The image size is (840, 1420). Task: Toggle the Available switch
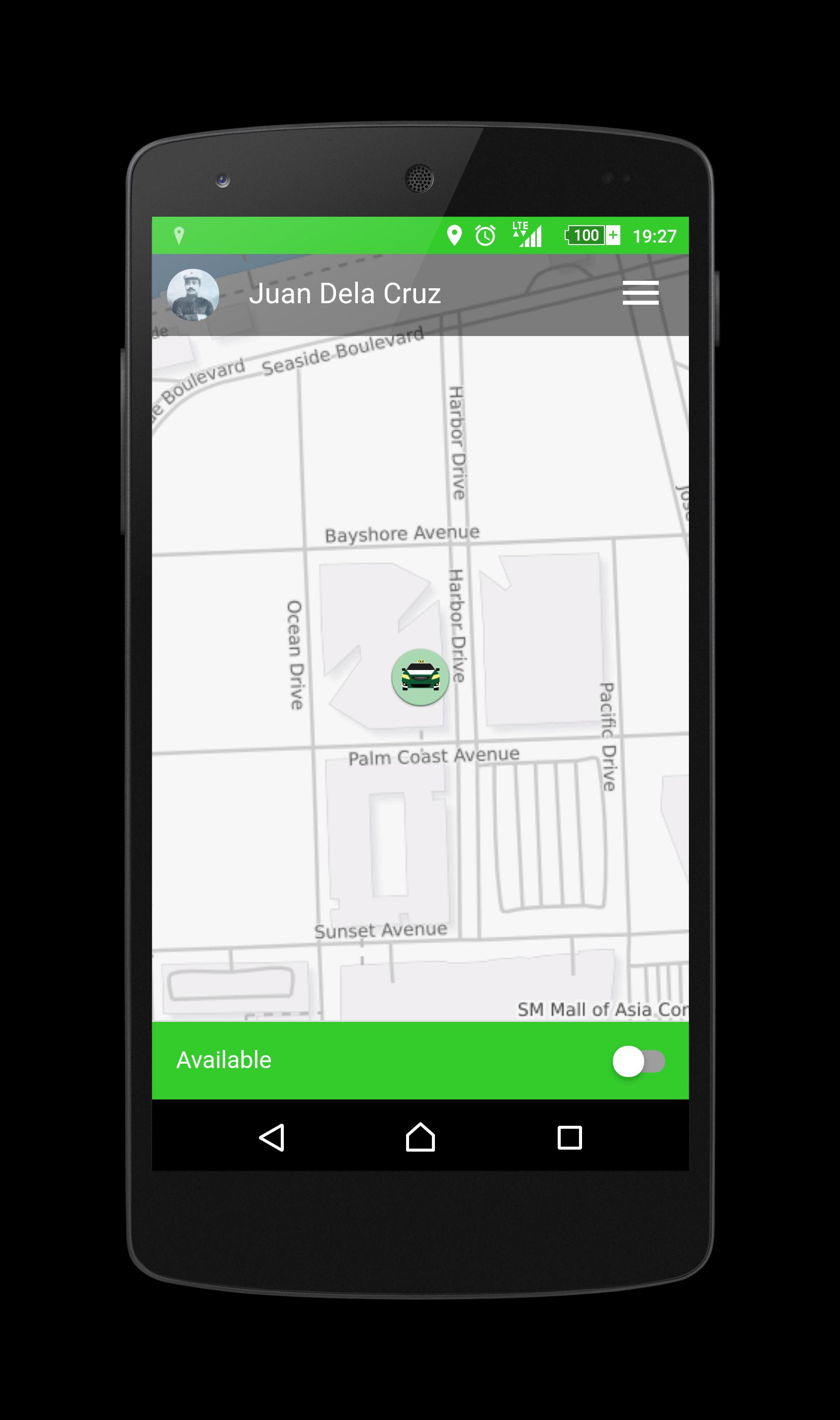tap(638, 1061)
